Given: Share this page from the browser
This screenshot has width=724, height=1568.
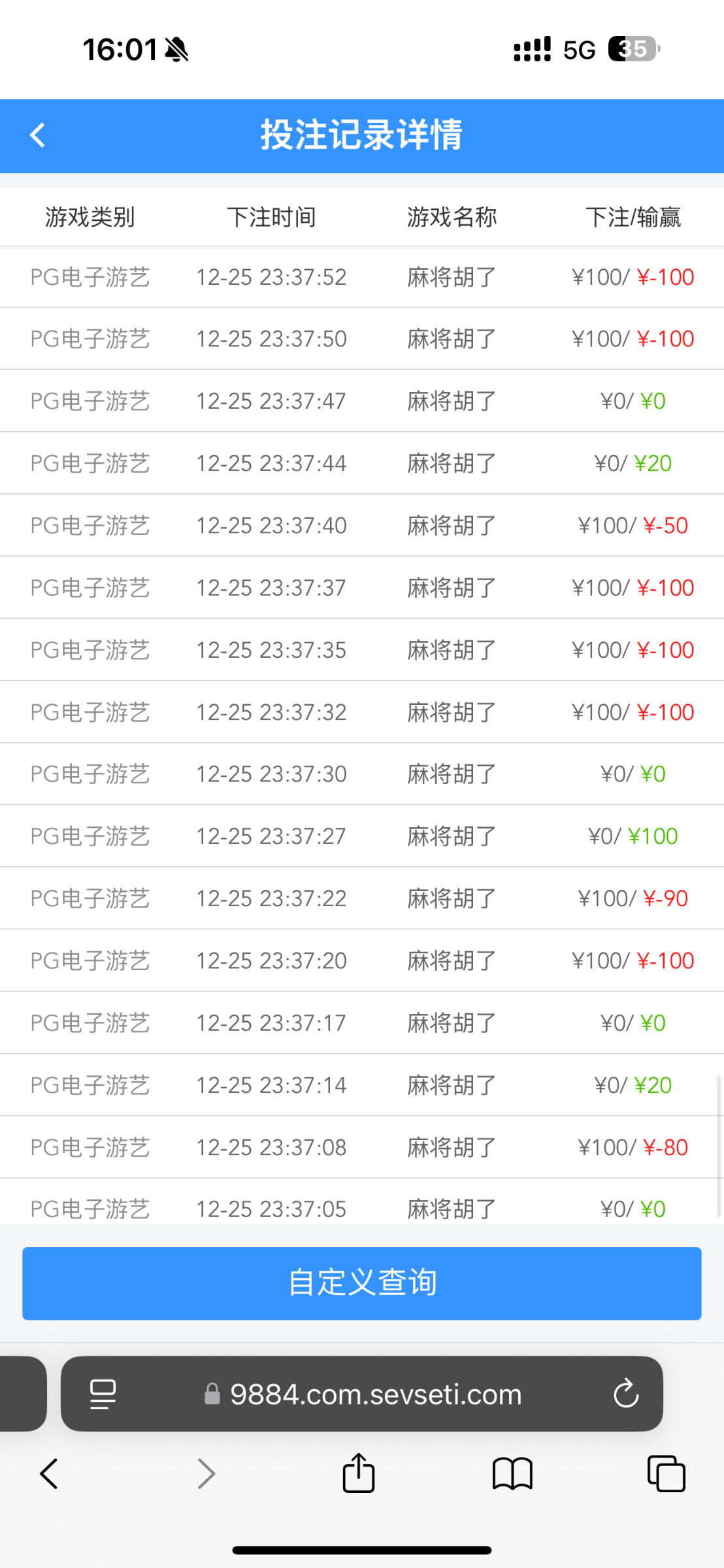Looking at the screenshot, I should (x=359, y=1474).
